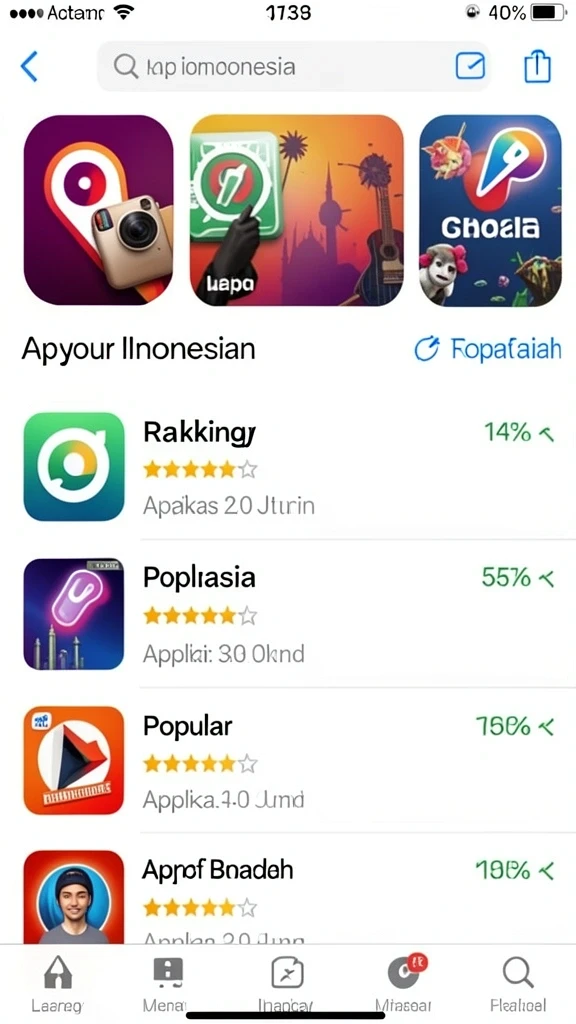576x1024 pixels.
Task: Switch to the Flealioel search tab
Action: [518, 985]
